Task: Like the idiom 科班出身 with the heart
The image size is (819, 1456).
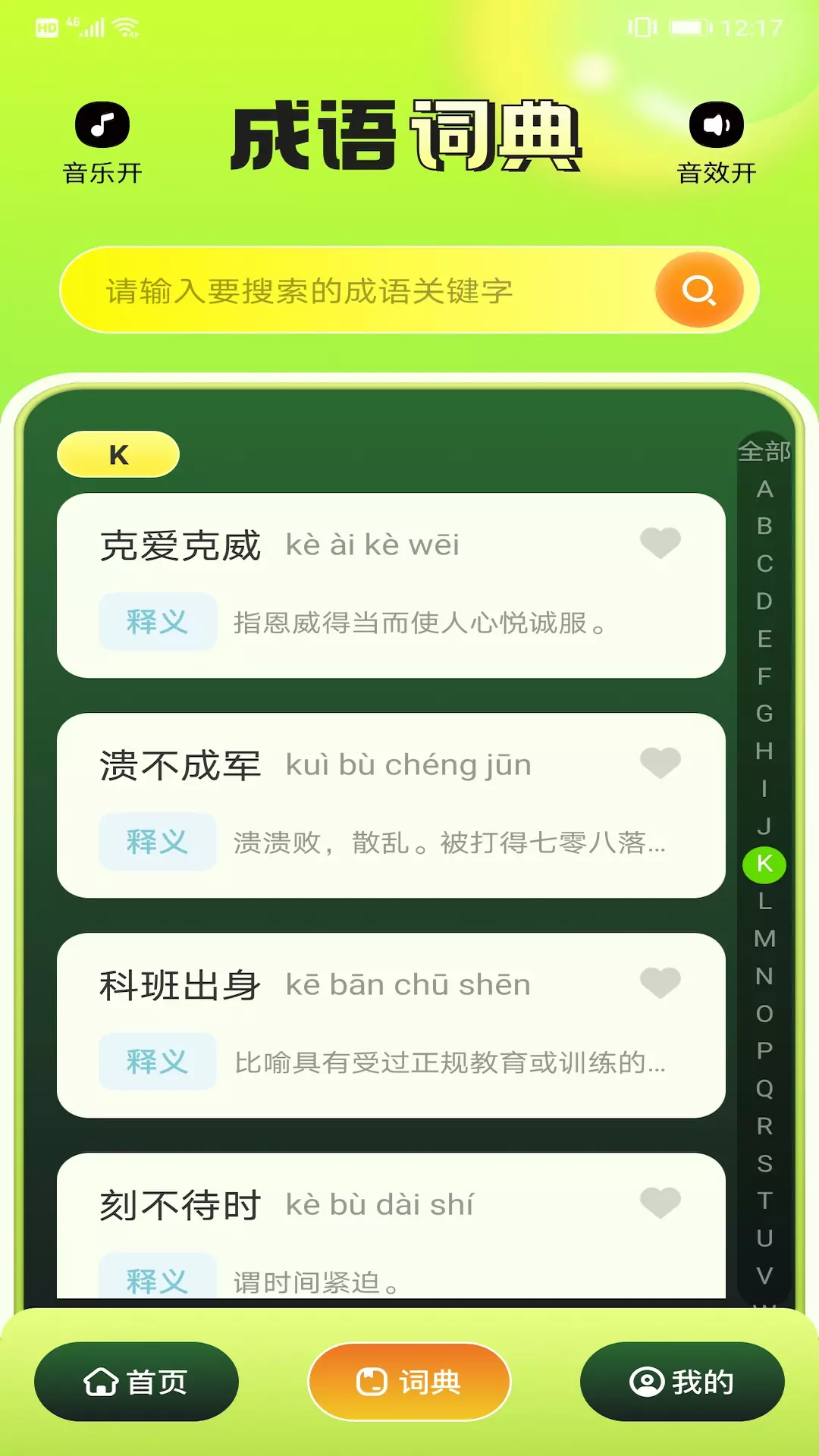Action: click(x=661, y=983)
